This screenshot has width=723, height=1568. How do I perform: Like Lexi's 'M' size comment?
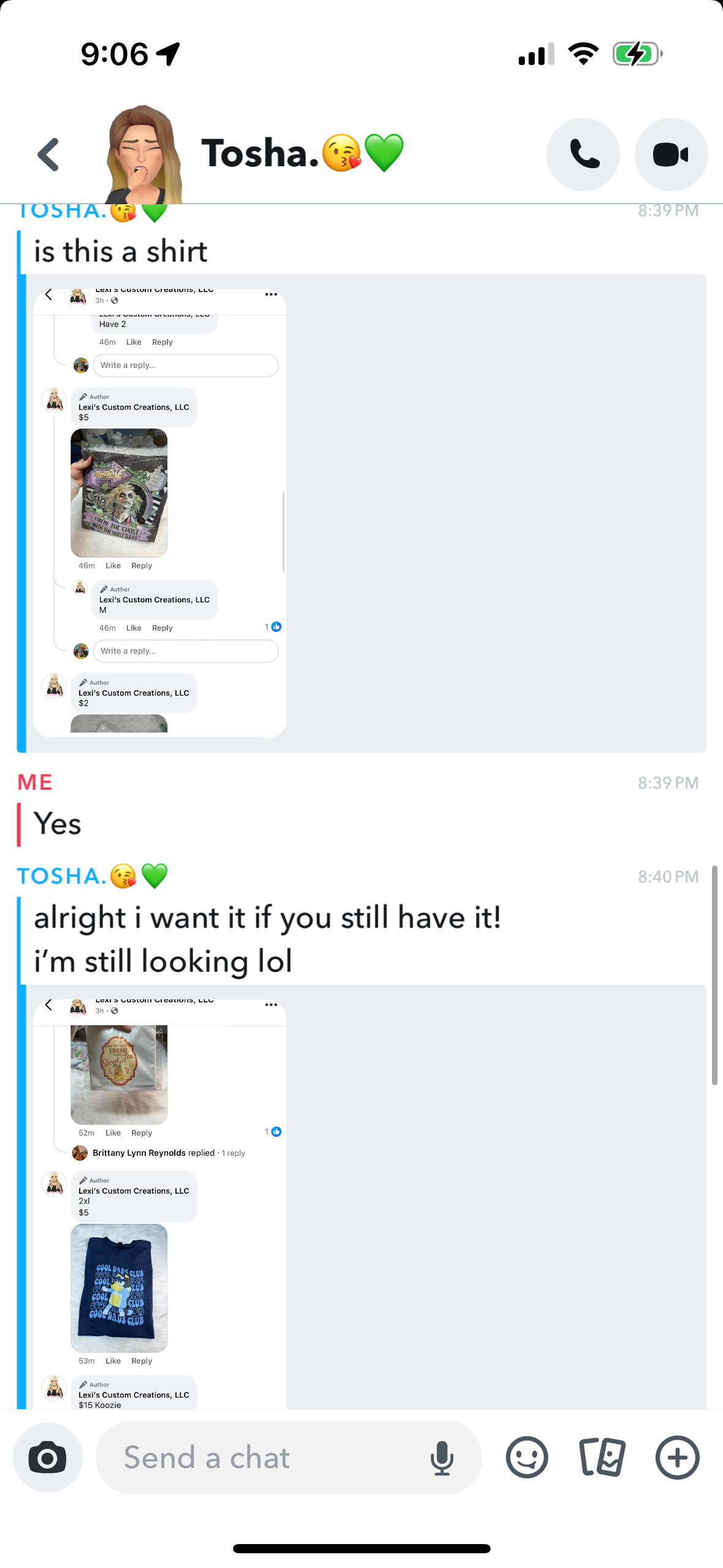pos(133,628)
